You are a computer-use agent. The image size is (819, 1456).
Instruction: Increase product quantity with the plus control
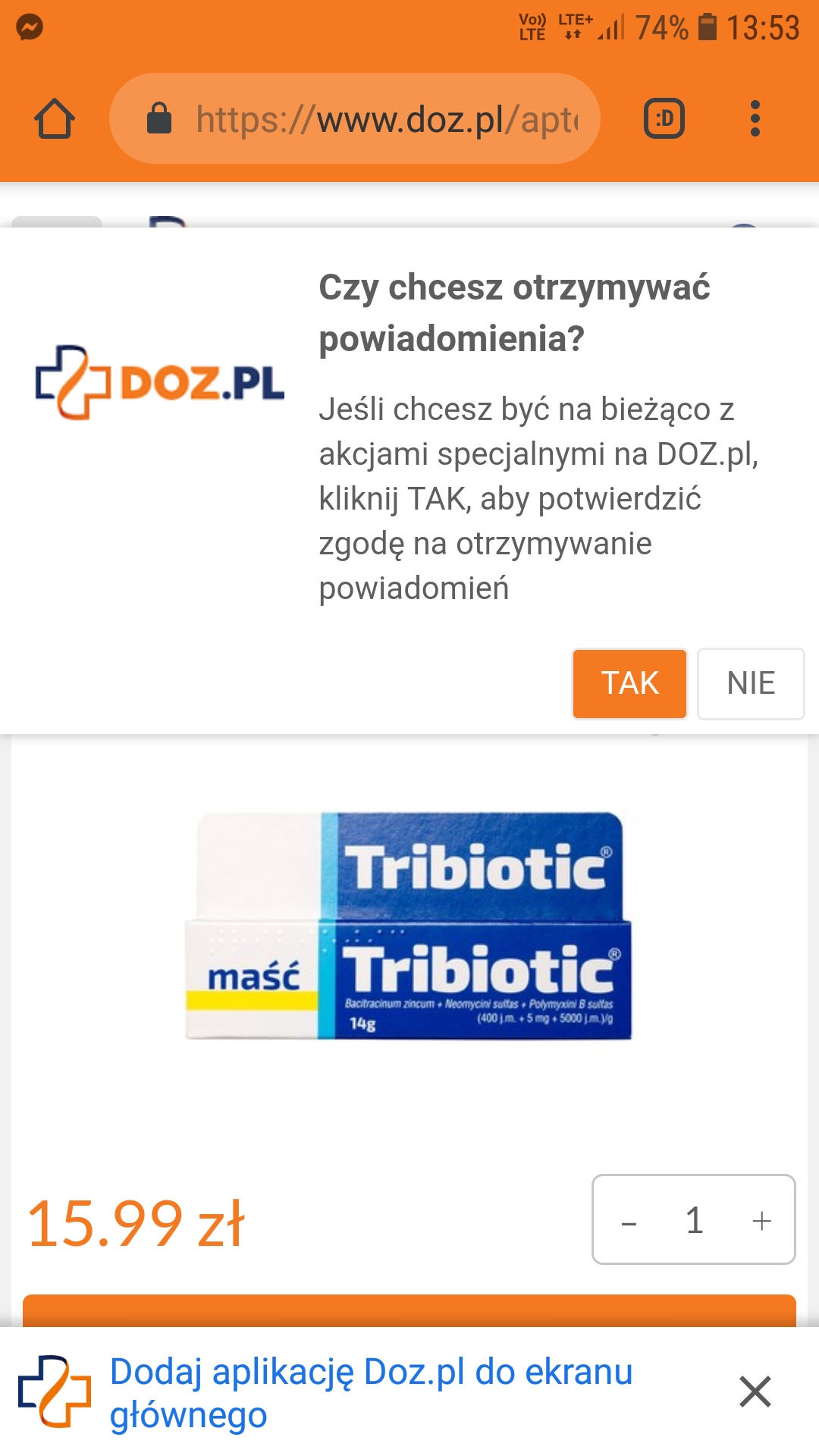761,1220
